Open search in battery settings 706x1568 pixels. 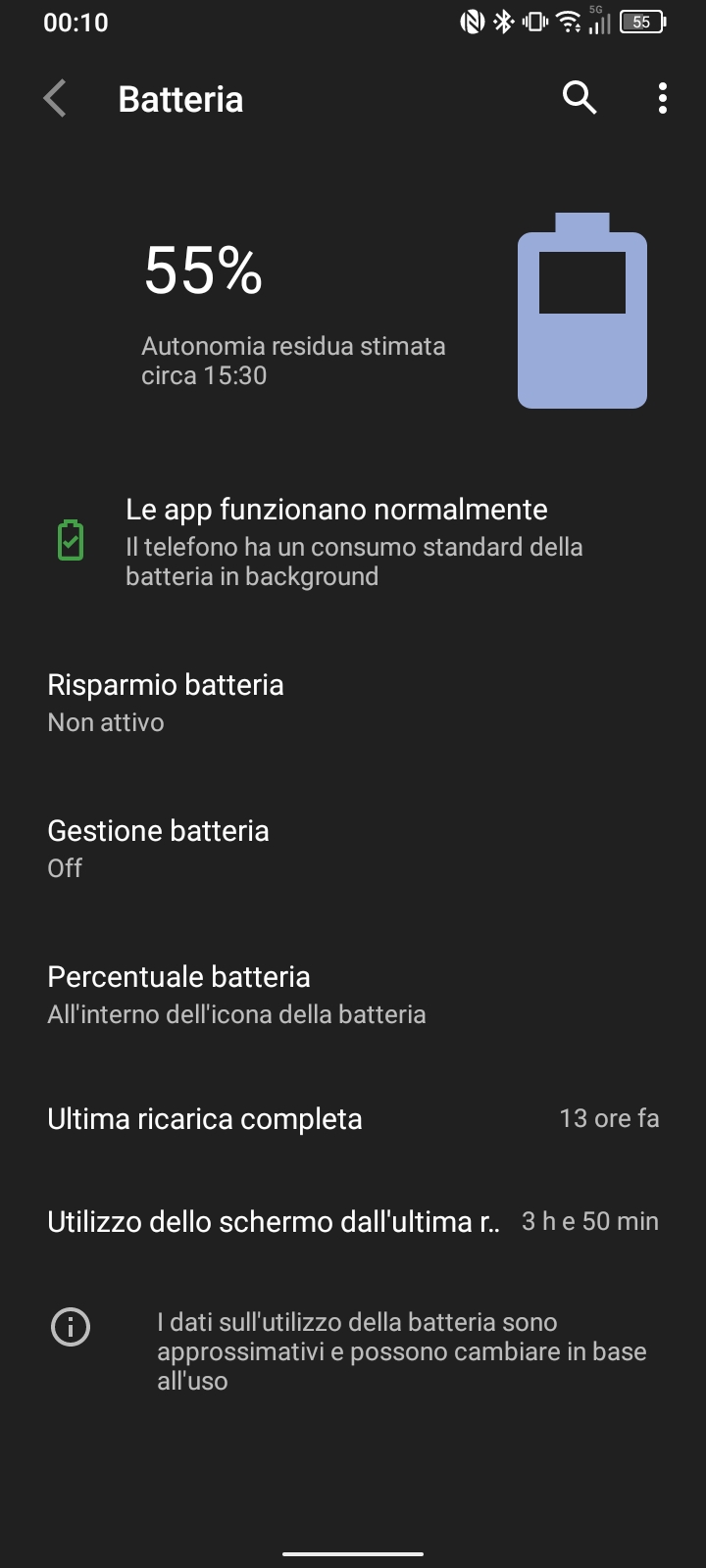579,98
